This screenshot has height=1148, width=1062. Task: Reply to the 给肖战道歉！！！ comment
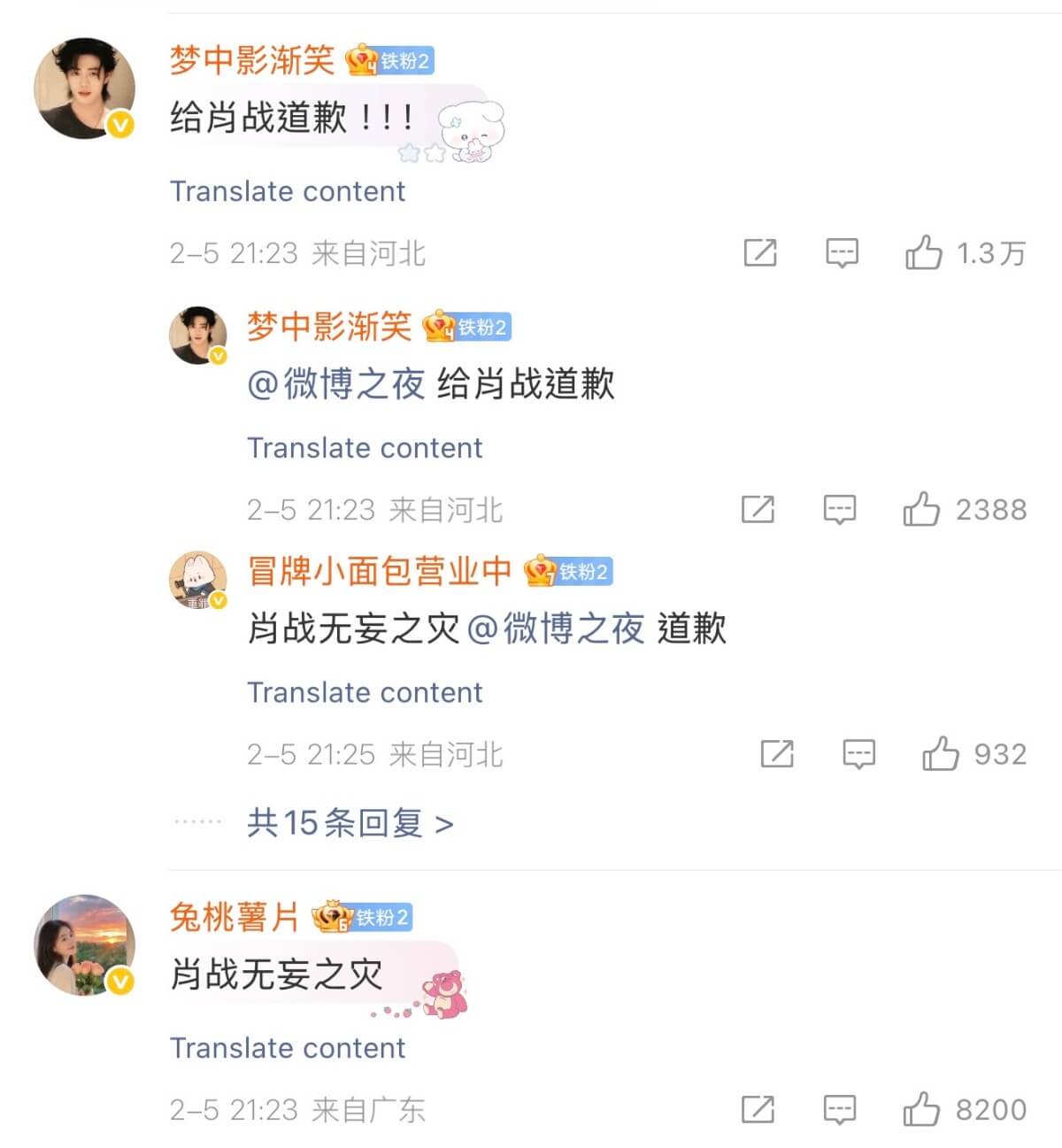coord(842,253)
